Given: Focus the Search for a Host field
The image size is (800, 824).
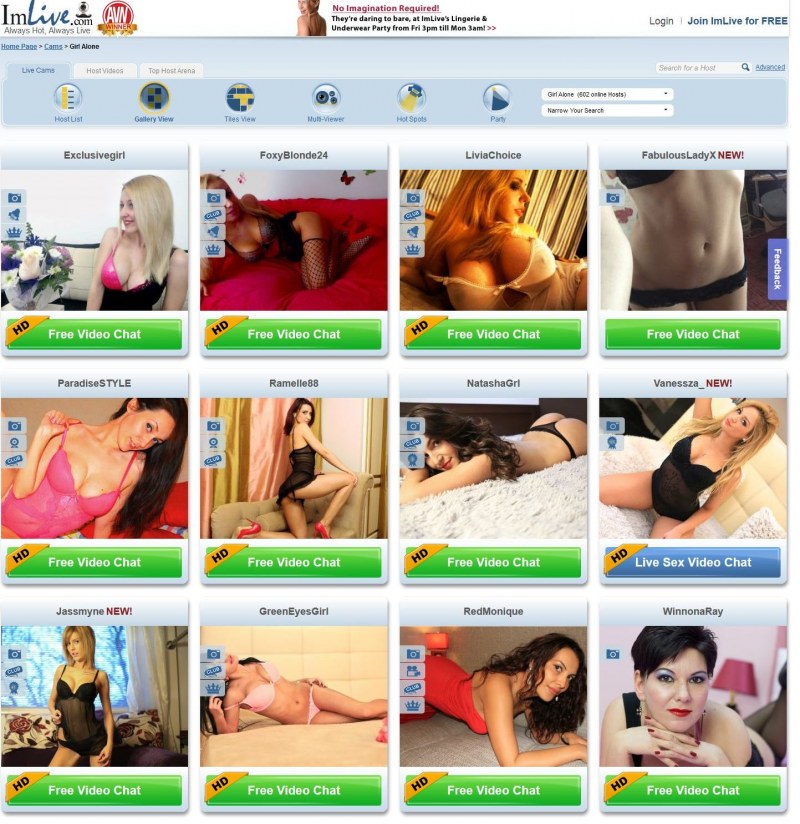Looking at the screenshot, I should pyautogui.click(x=697, y=68).
